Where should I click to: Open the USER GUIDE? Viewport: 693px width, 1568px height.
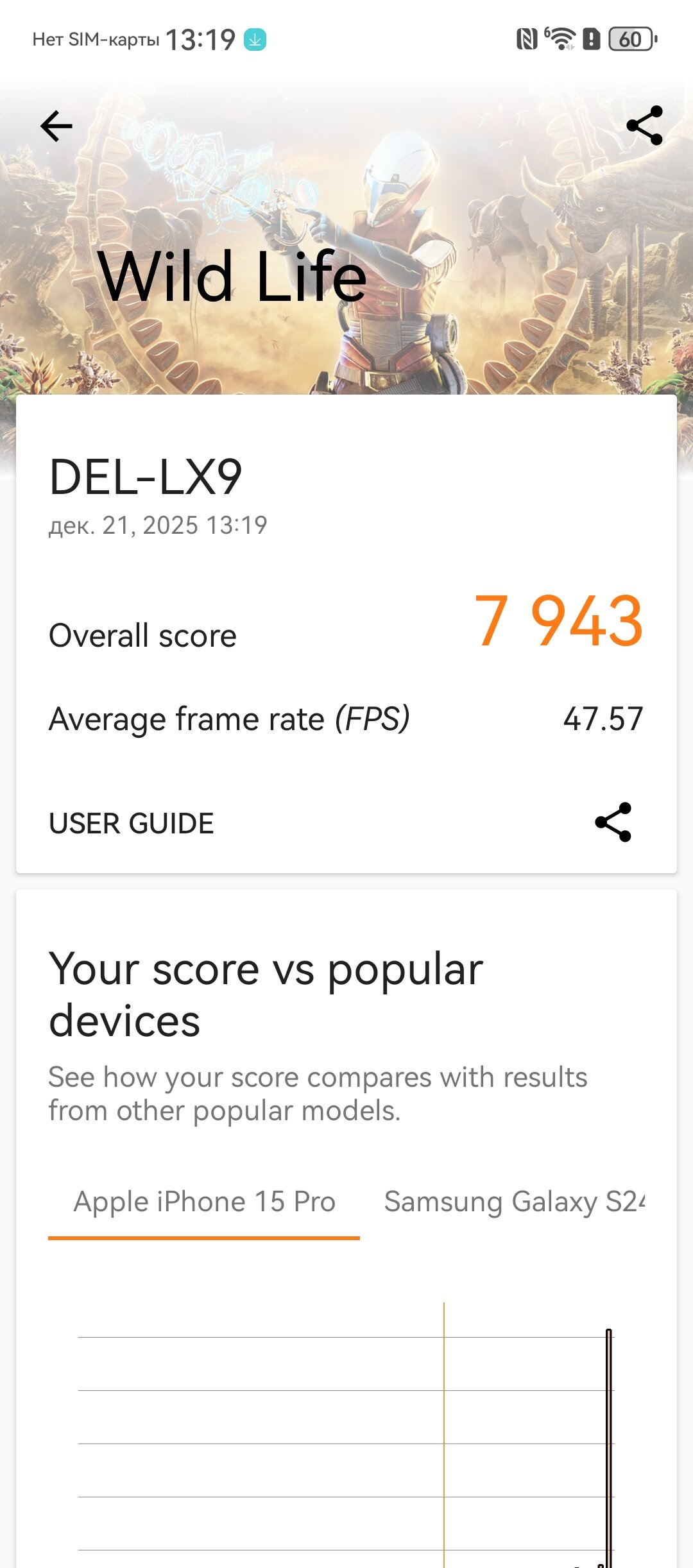[x=132, y=823]
